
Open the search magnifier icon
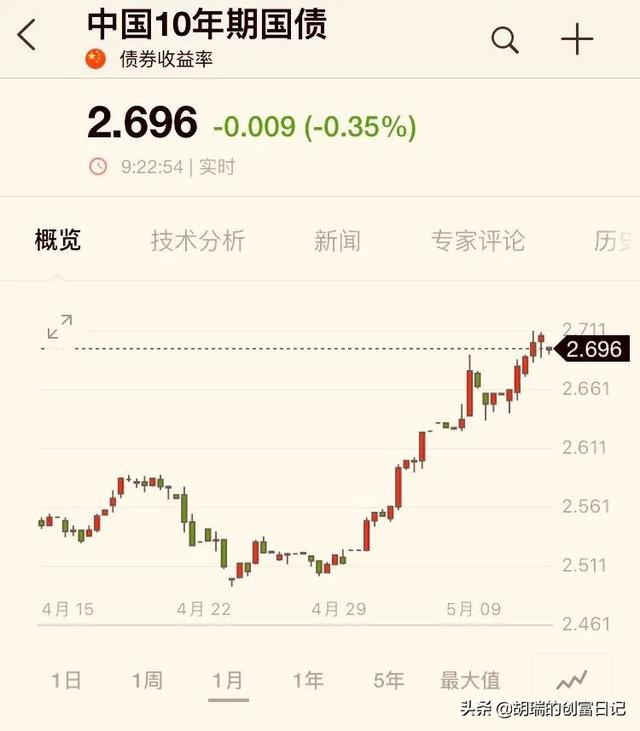(505, 40)
